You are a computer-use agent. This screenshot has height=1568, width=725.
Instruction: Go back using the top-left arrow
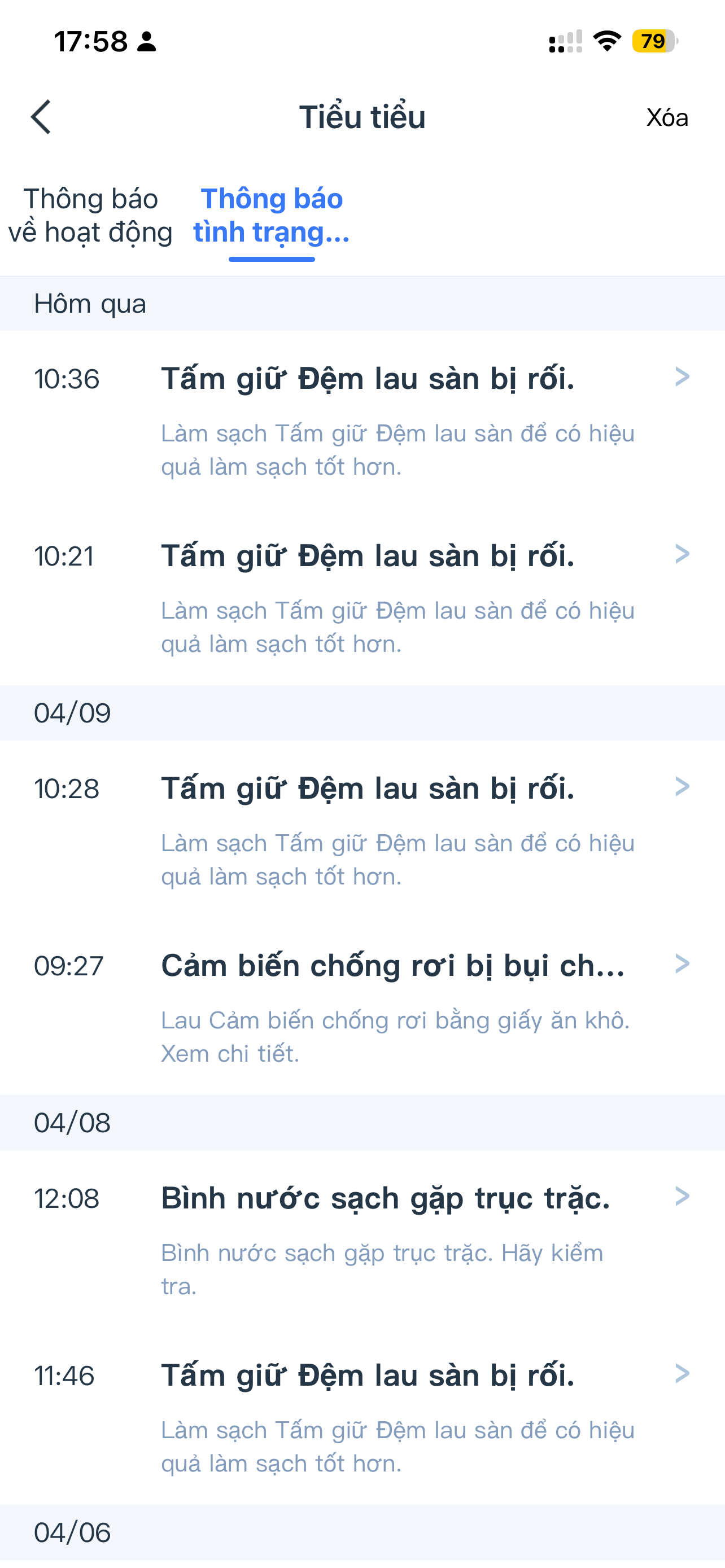[x=41, y=117]
